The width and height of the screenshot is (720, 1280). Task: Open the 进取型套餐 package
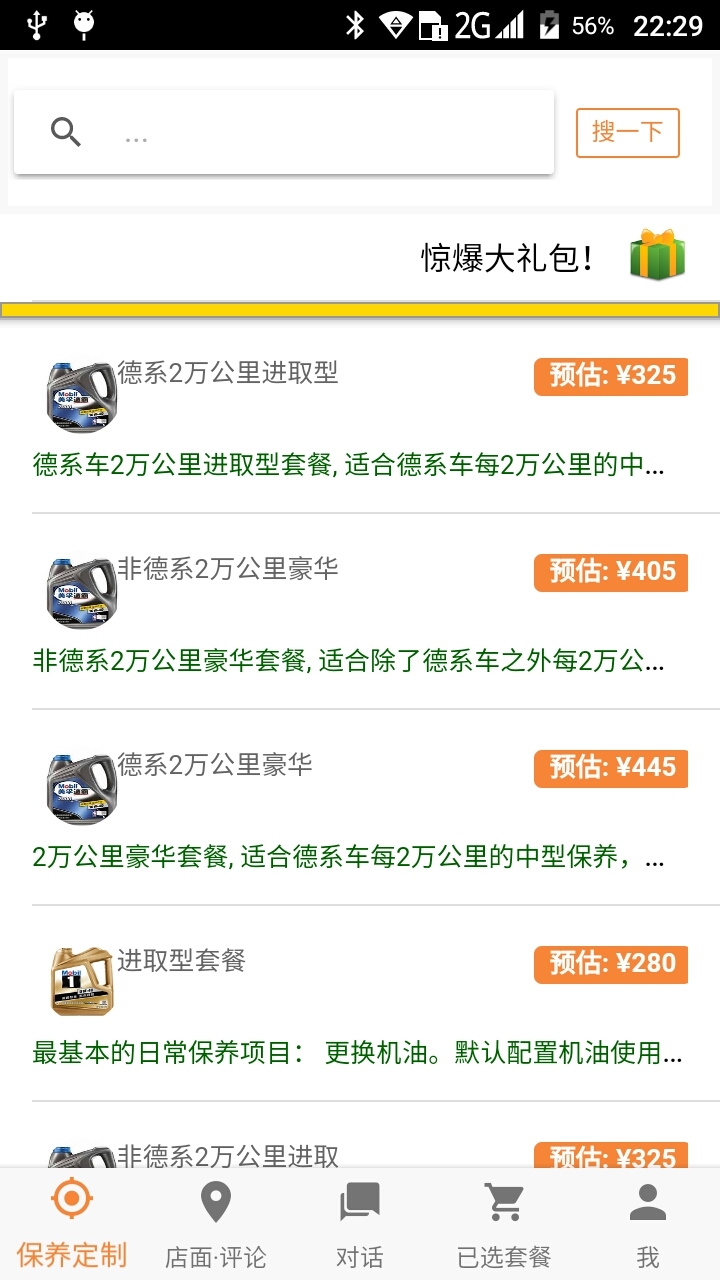360,1005
